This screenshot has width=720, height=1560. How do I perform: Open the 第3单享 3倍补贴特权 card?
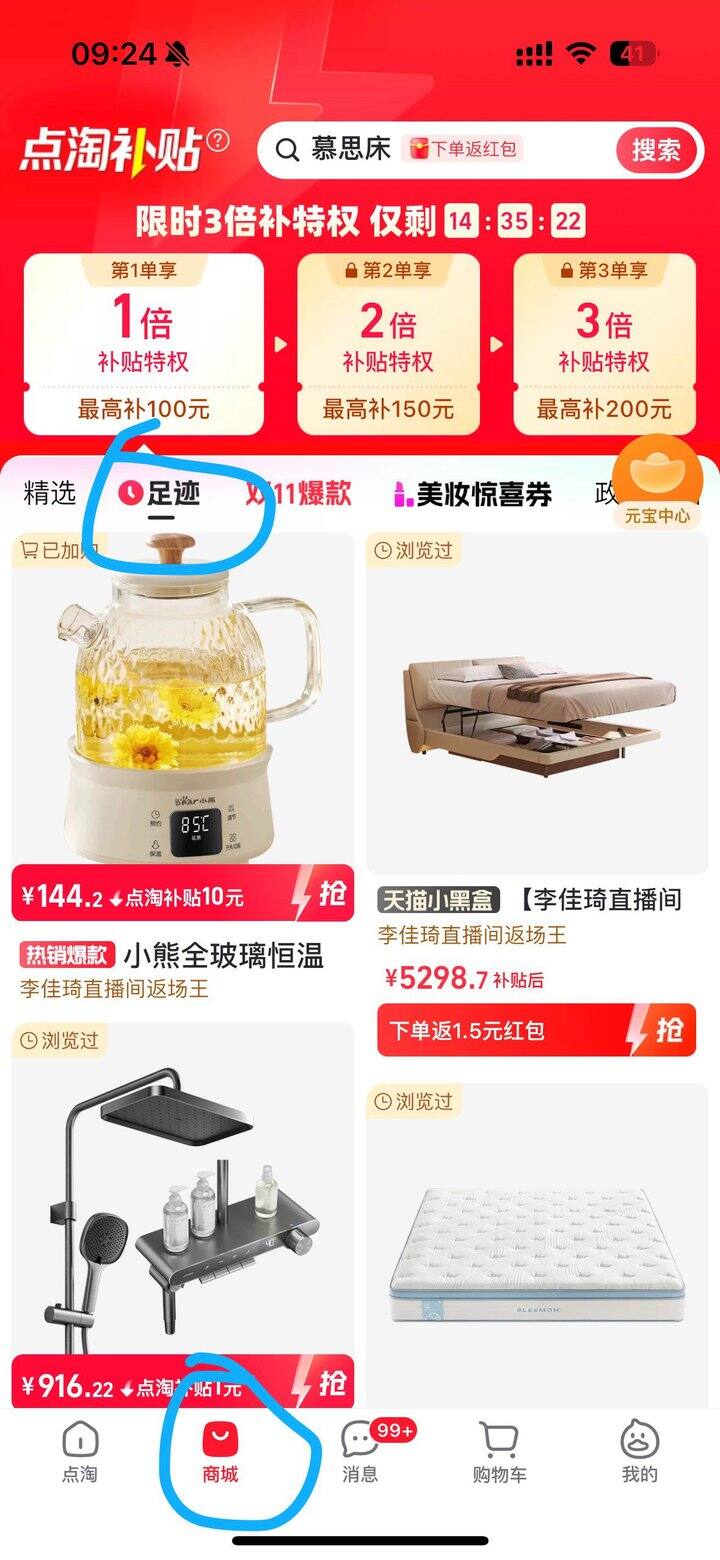pos(604,344)
